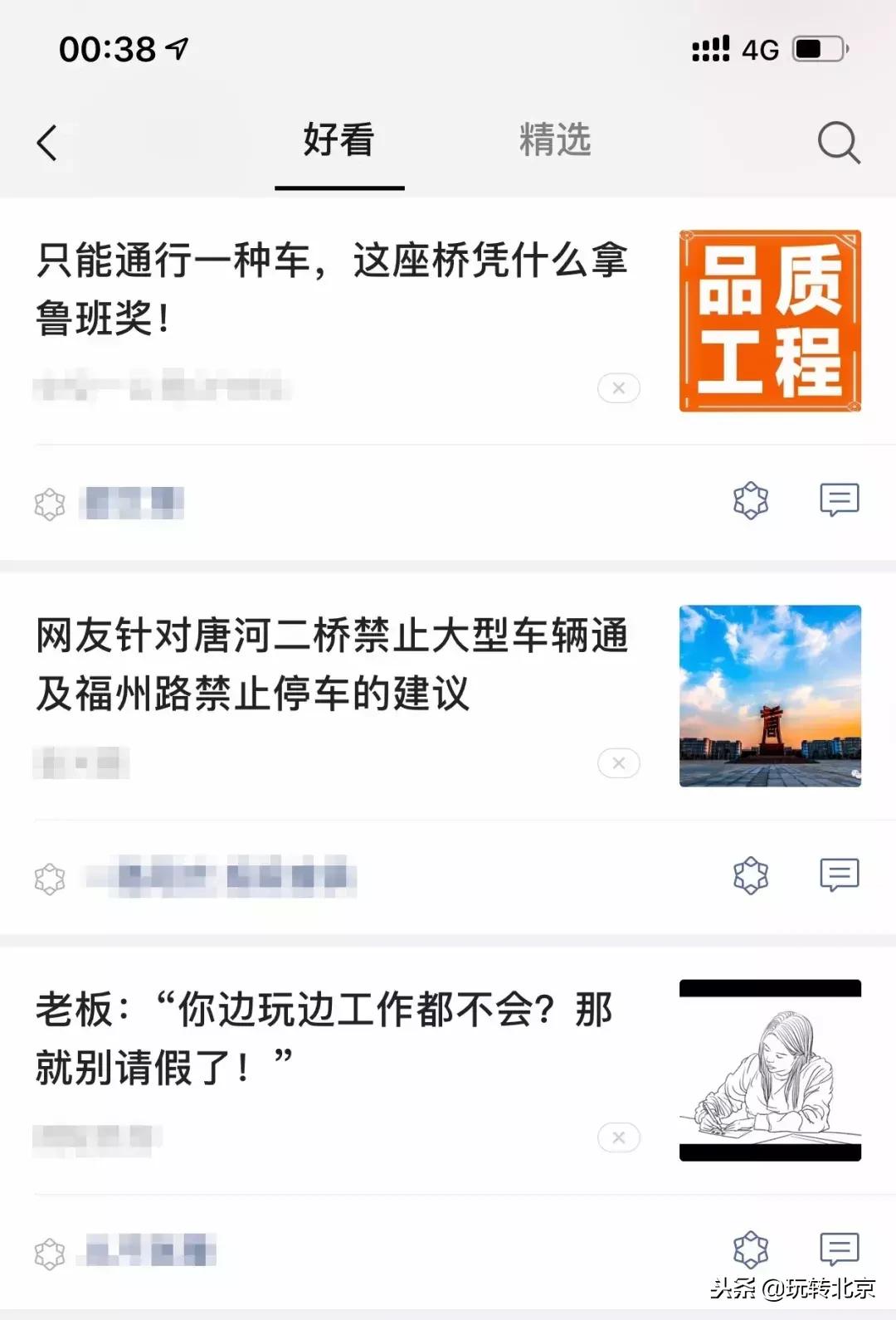Open search from the top bar
The image size is (896, 1320).
tap(838, 141)
